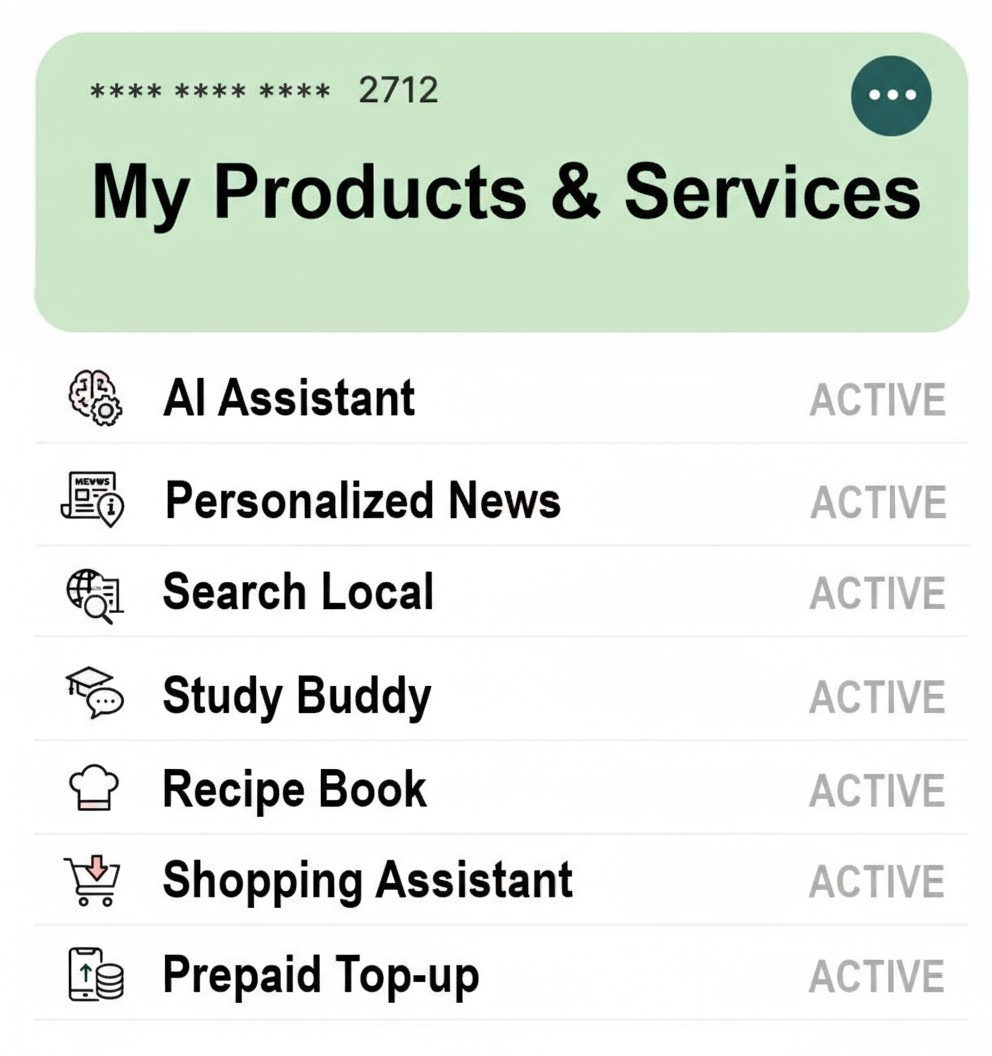This screenshot has height=1056, width=992.
Task: Open Search Local service details
Action: 298,592
